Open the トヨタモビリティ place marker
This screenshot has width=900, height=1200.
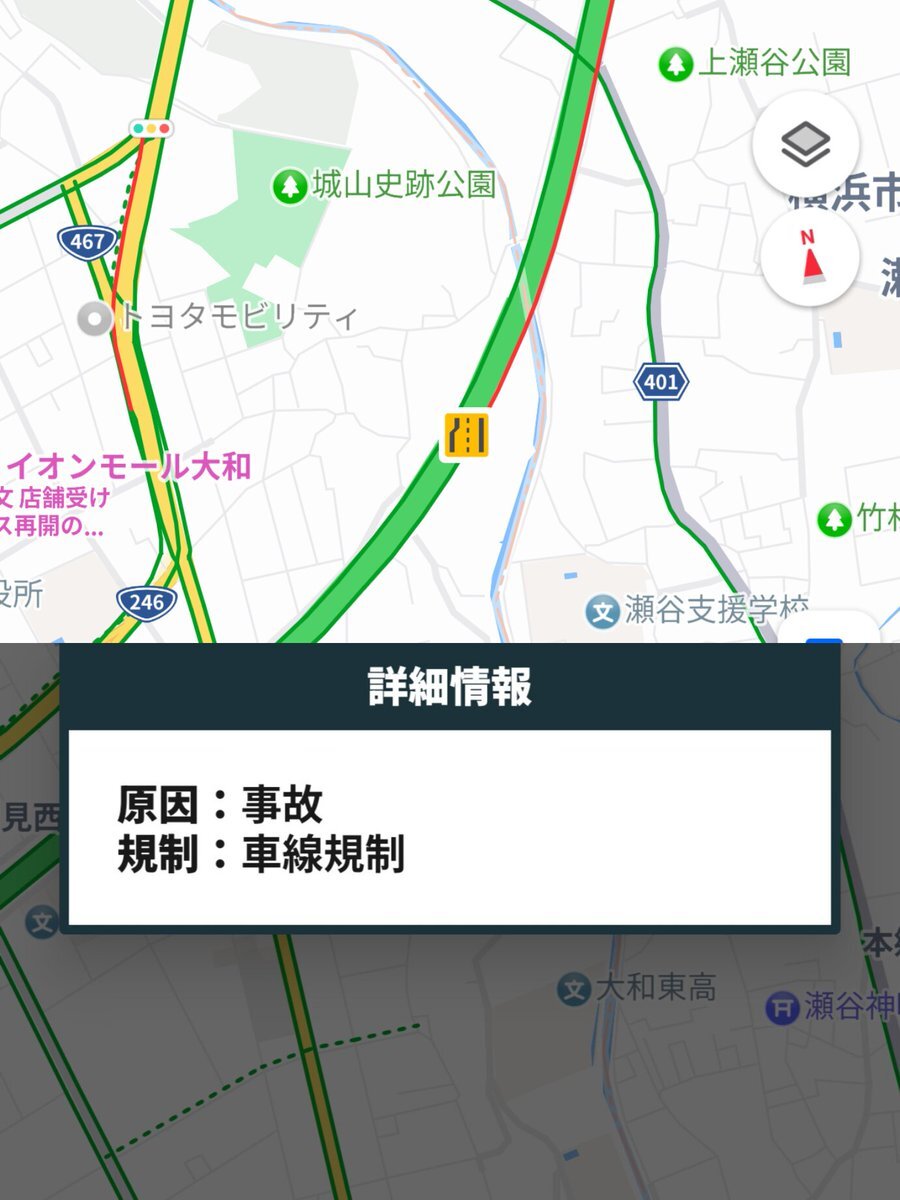(96, 319)
